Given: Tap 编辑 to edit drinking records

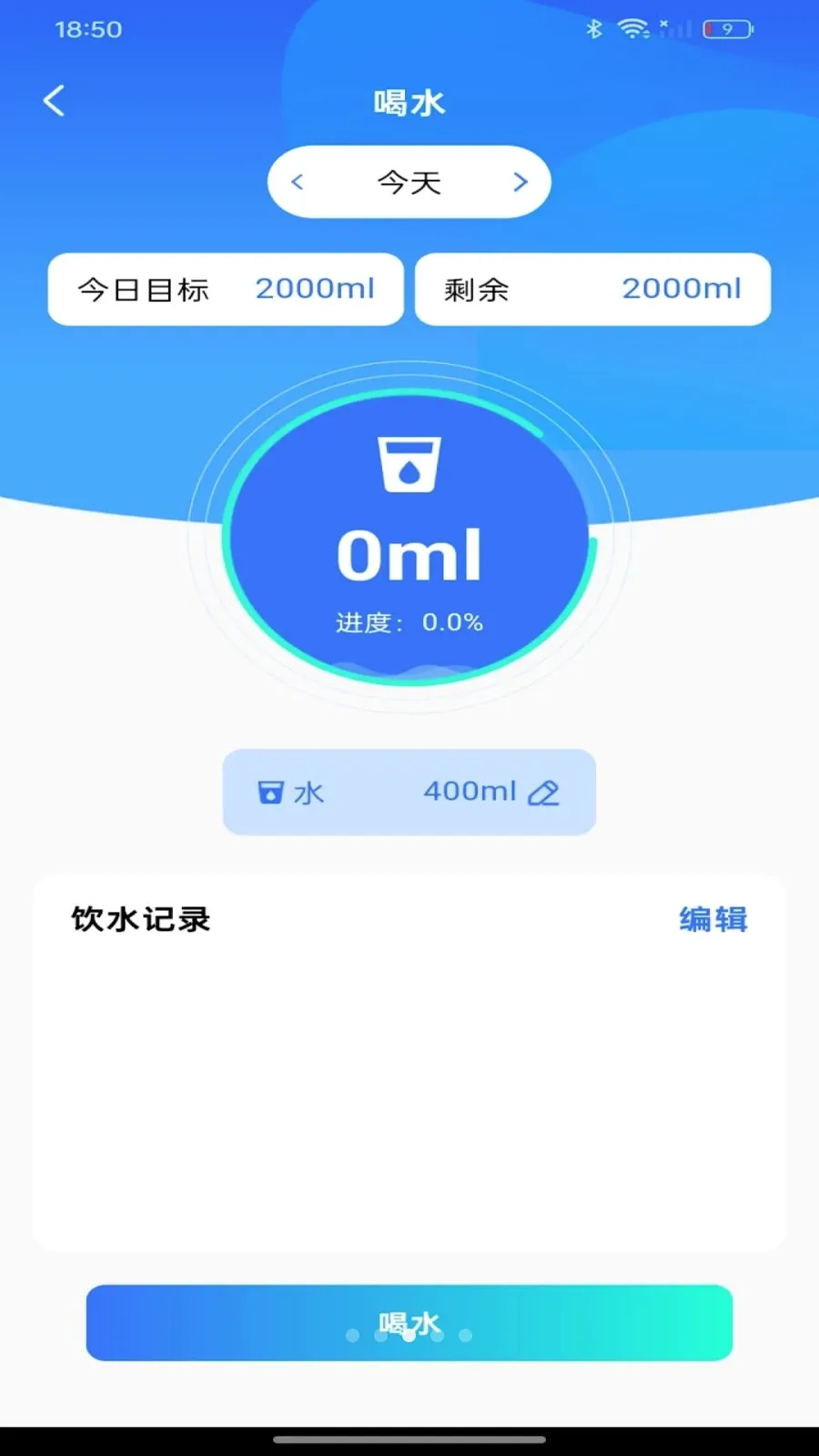Looking at the screenshot, I should (713, 919).
